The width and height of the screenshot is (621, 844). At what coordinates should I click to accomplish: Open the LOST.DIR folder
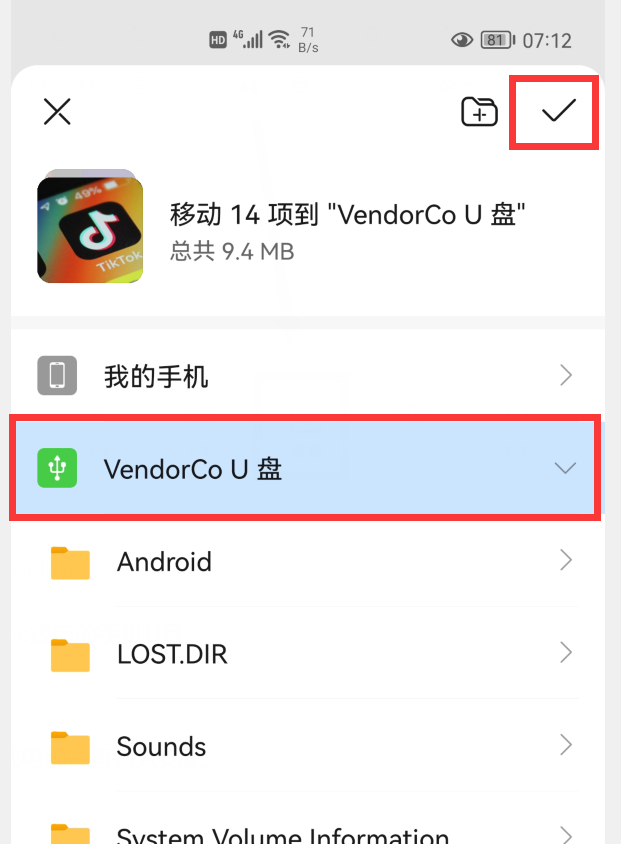pos(308,654)
